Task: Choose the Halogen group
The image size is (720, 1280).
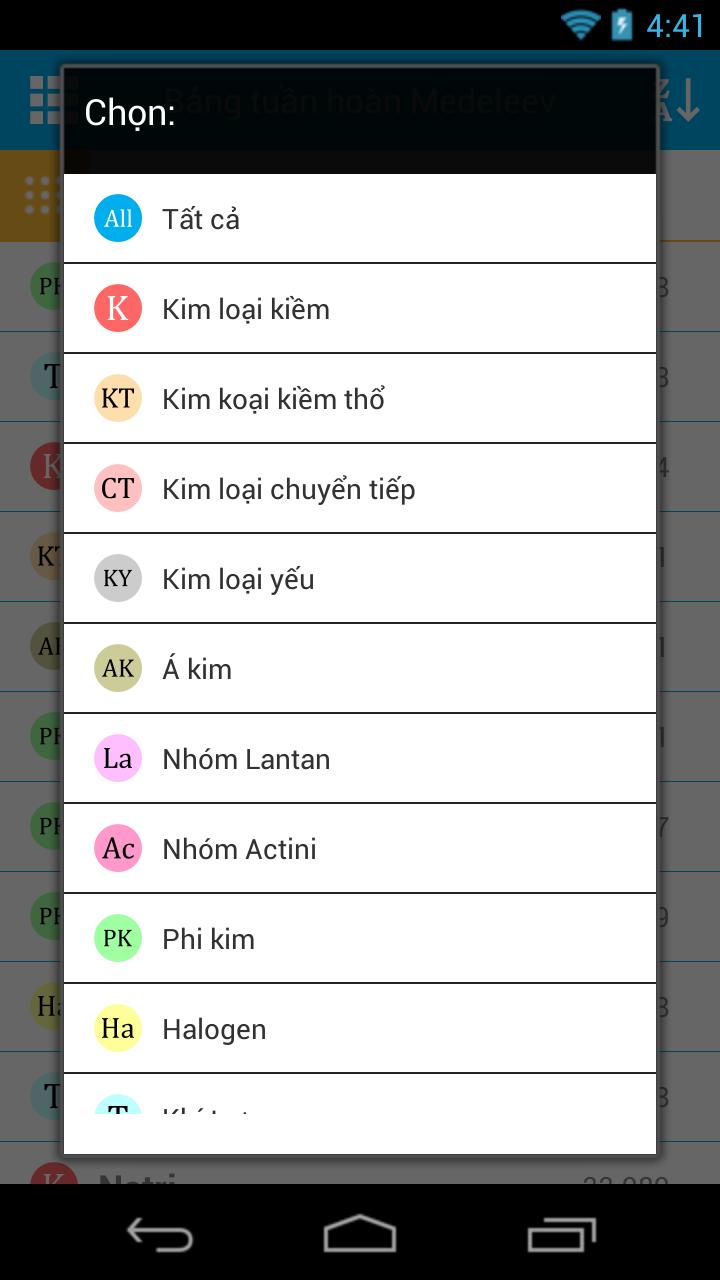Action: [x=360, y=1029]
